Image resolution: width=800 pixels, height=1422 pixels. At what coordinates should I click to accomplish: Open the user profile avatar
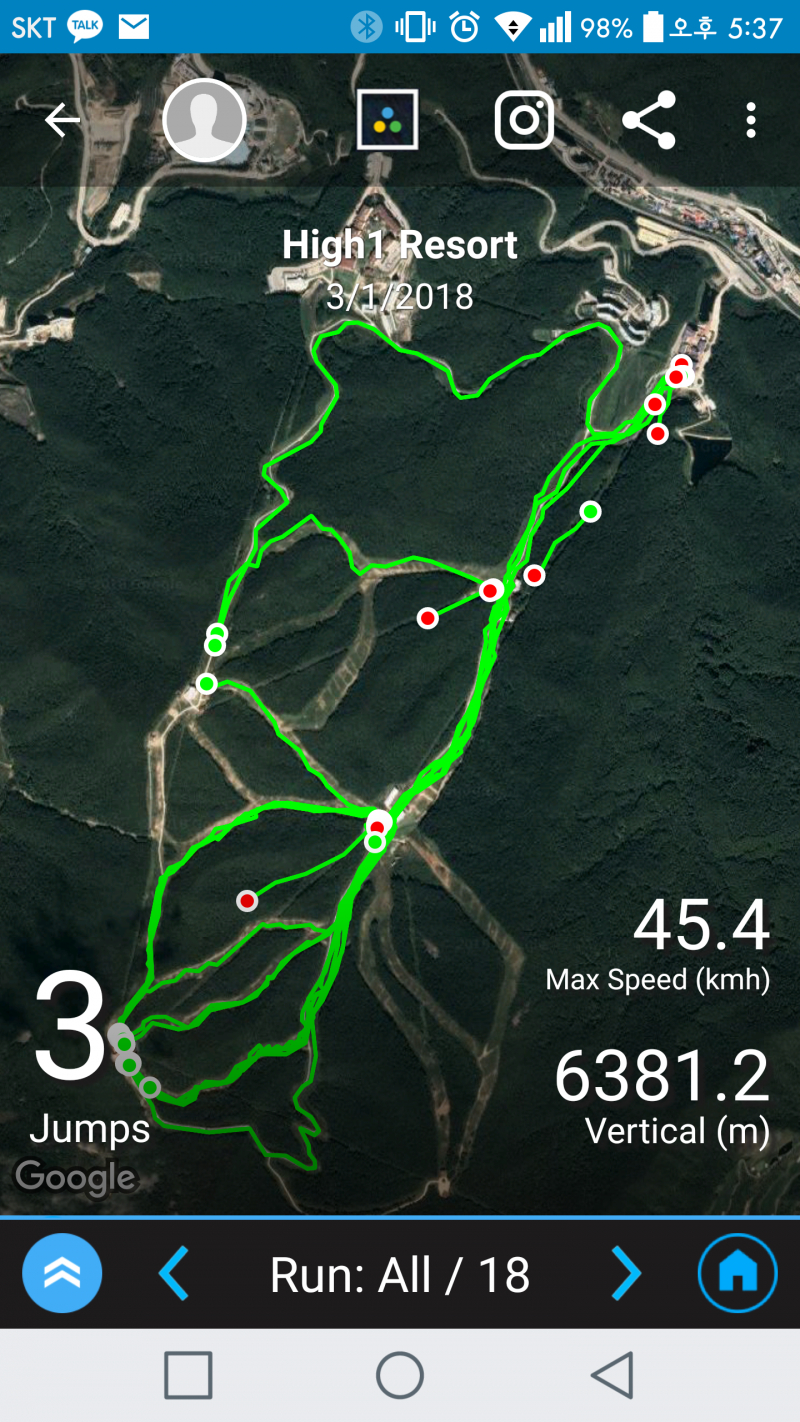click(204, 121)
